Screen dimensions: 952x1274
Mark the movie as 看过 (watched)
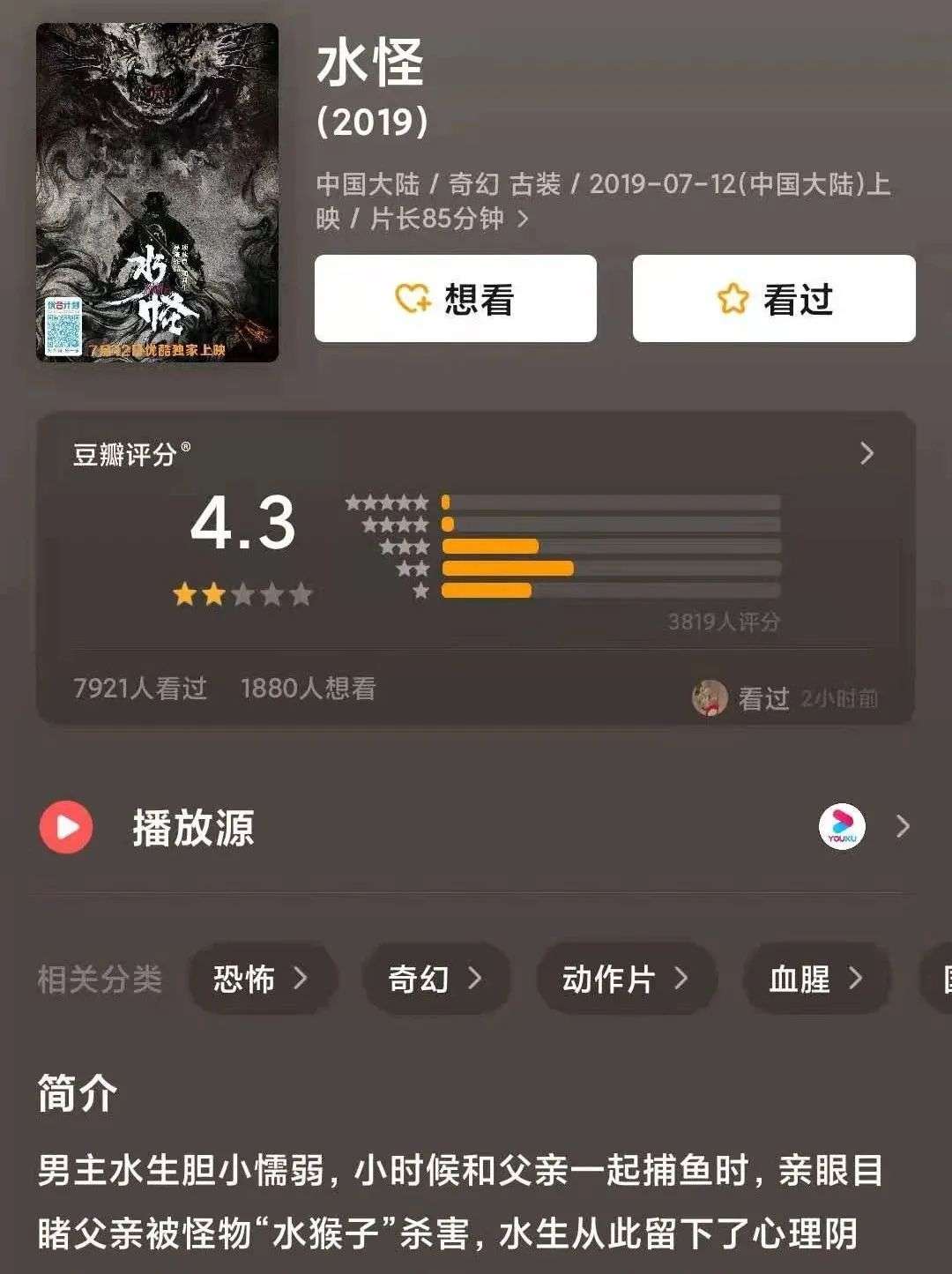click(773, 299)
